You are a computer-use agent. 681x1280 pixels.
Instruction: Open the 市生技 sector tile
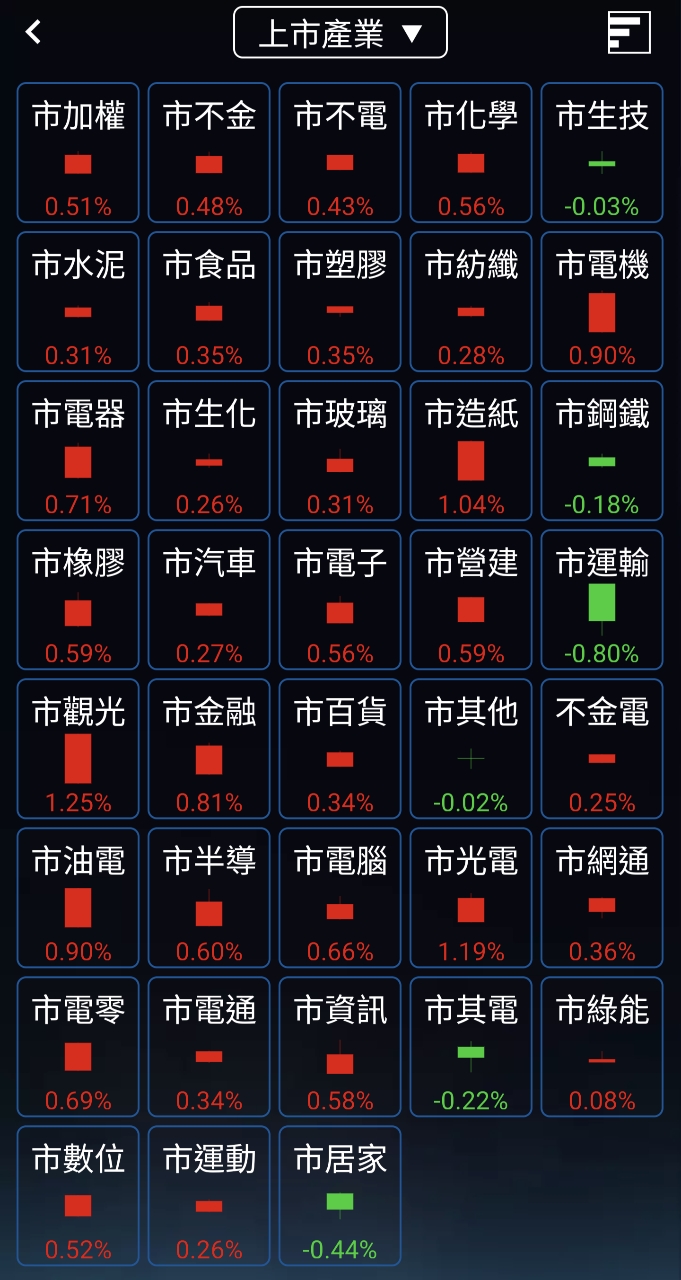pyautogui.click(x=602, y=153)
